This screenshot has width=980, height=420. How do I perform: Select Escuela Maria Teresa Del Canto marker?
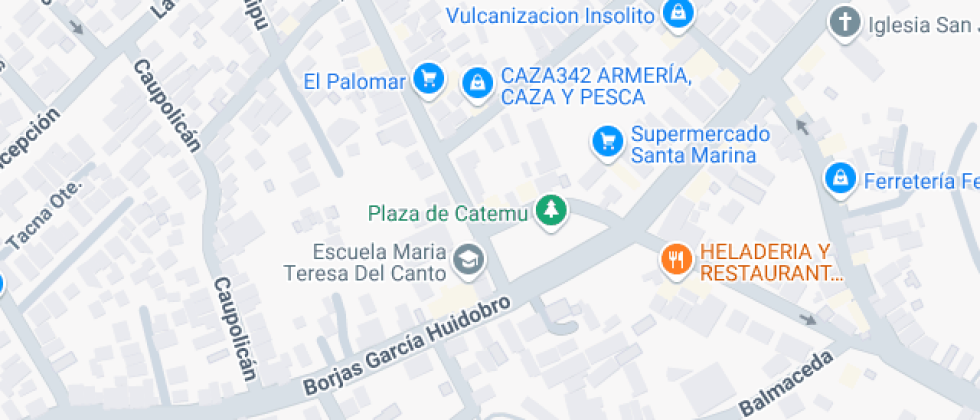[x=468, y=260]
